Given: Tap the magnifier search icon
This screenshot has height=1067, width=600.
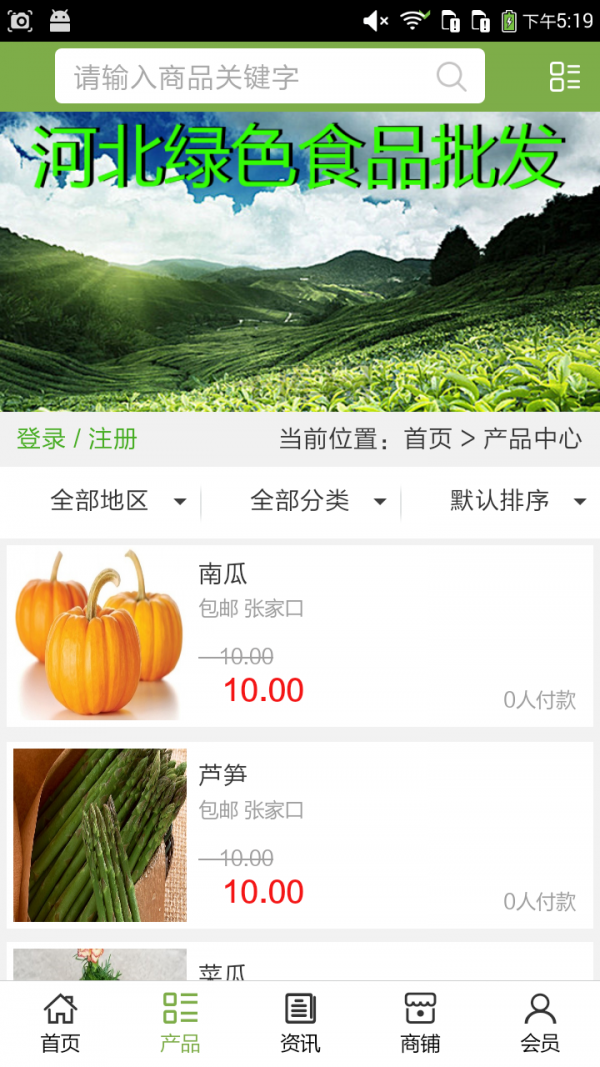Looking at the screenshot, I should point(452,77).
